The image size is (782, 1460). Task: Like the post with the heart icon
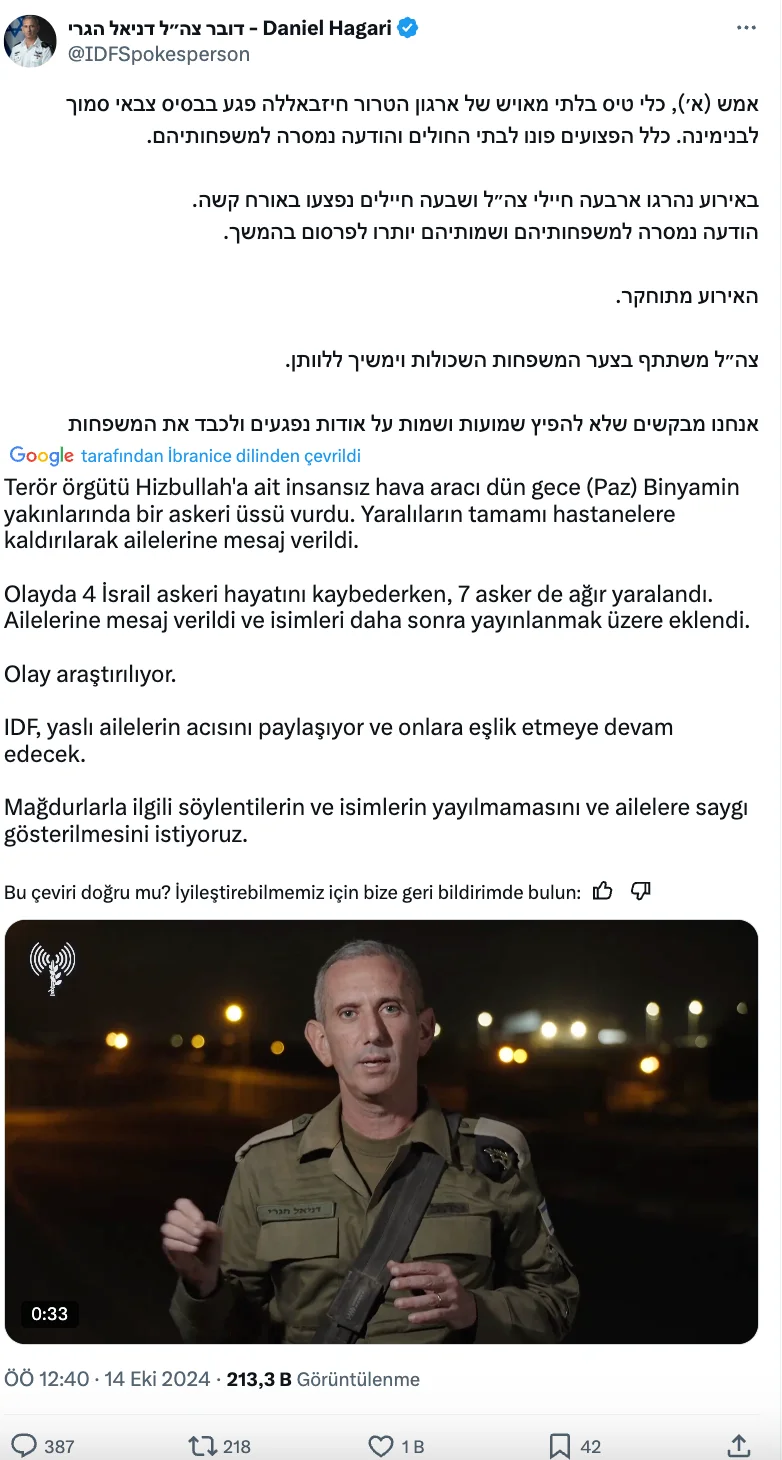pos(380,1444)
